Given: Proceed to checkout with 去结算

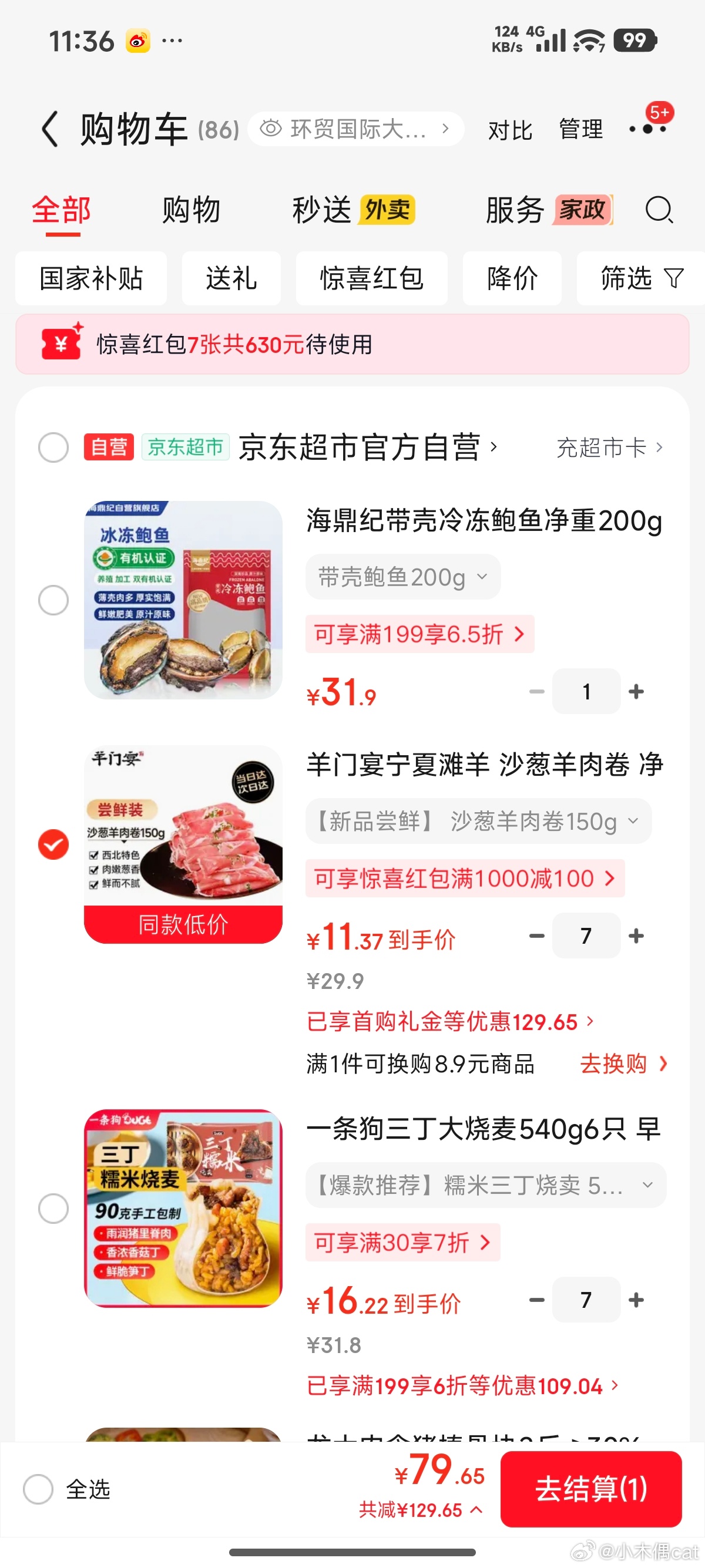Looking at the screenshot, I should pyautogui.click(x=590, y=1489).
